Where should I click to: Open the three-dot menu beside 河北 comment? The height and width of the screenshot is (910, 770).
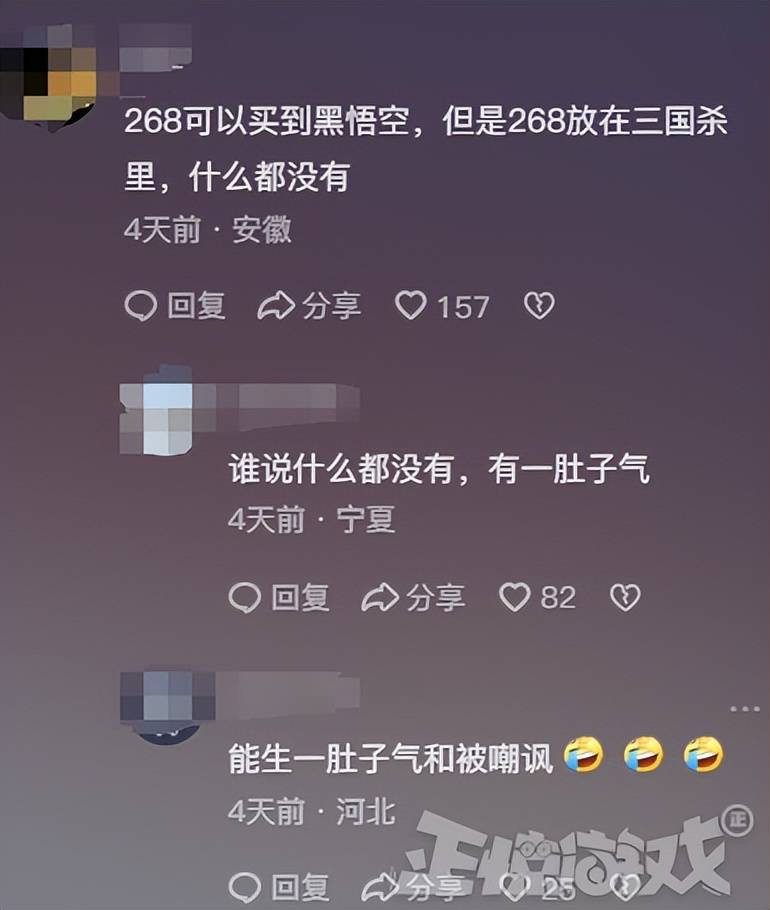pyautogui.click(x=745, y=709)
